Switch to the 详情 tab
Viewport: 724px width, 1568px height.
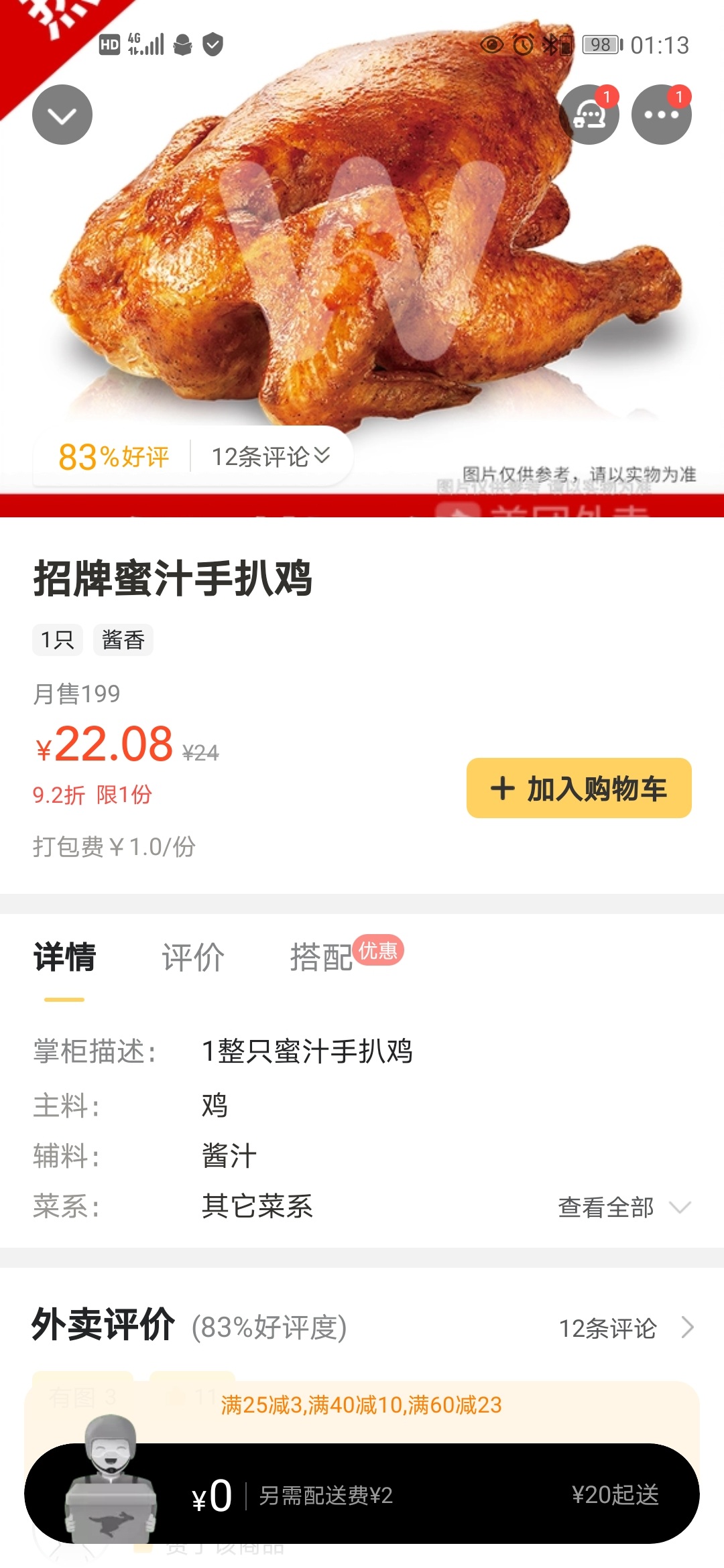pyautogui.click(x=65, y=957)
